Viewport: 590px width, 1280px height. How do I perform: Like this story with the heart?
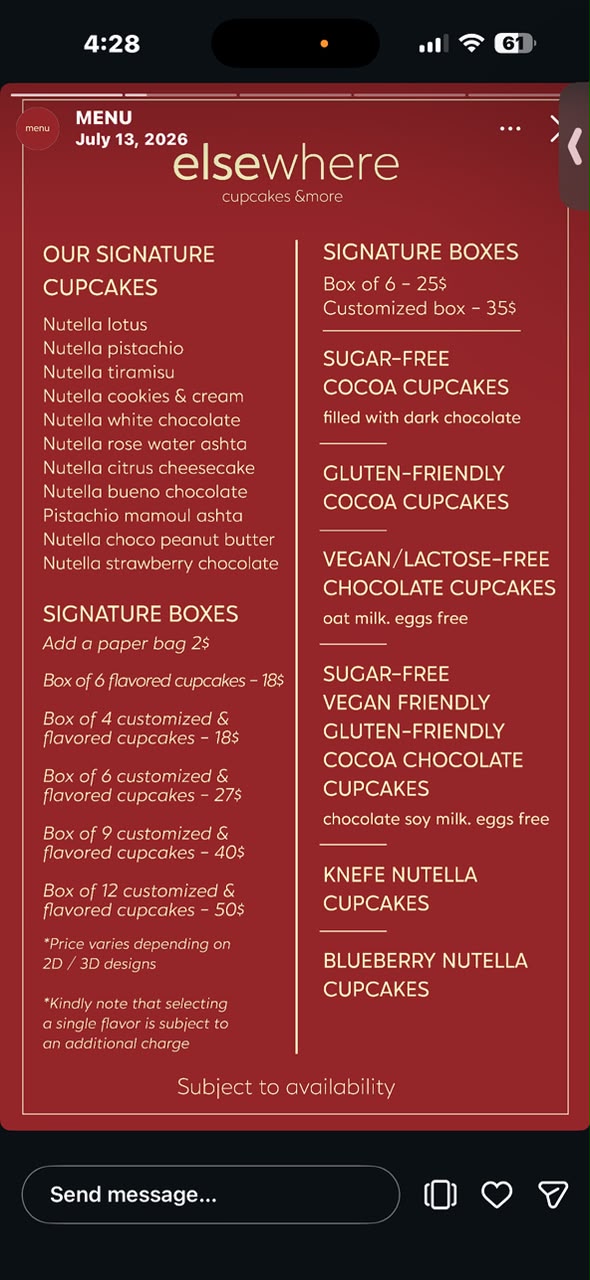[497, 1194]
